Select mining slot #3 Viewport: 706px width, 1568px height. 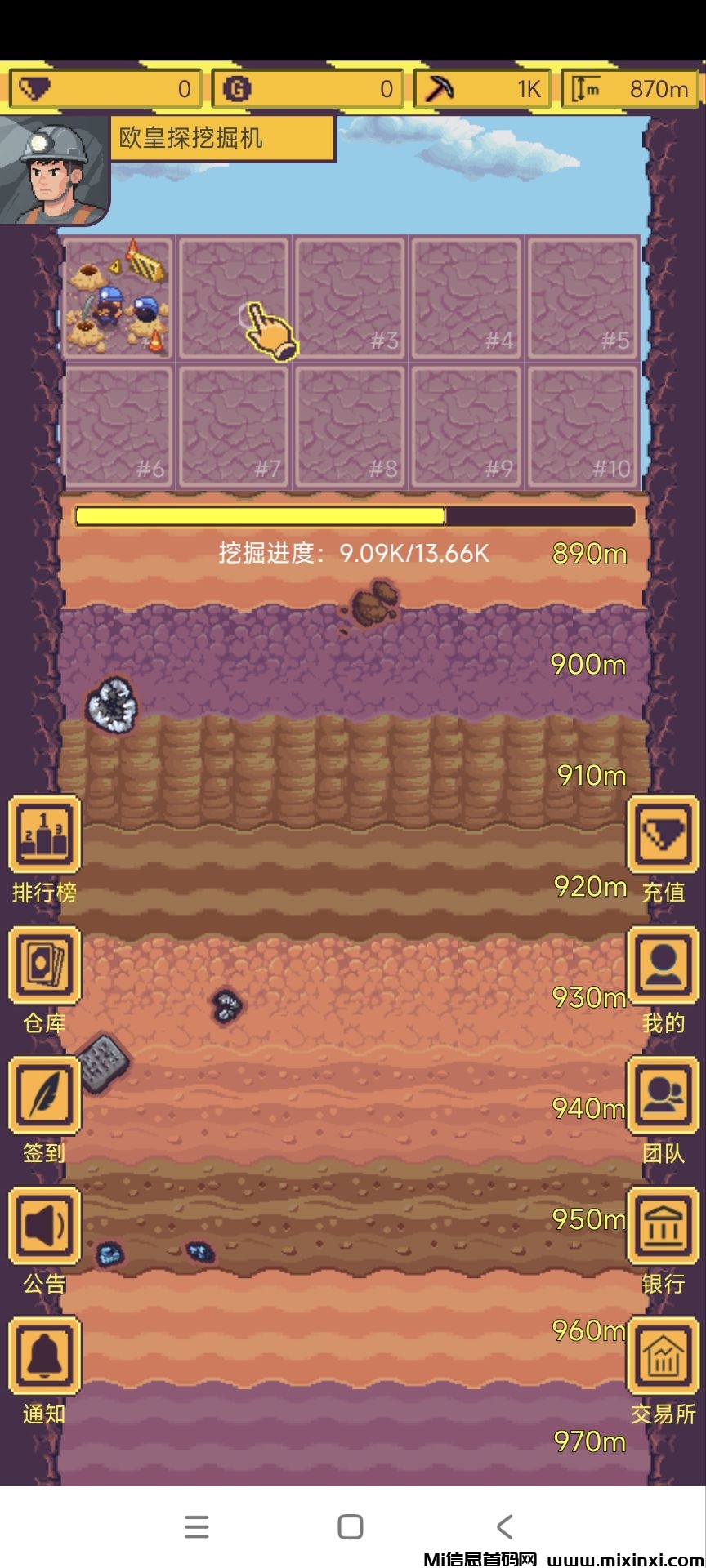[350, 297]
